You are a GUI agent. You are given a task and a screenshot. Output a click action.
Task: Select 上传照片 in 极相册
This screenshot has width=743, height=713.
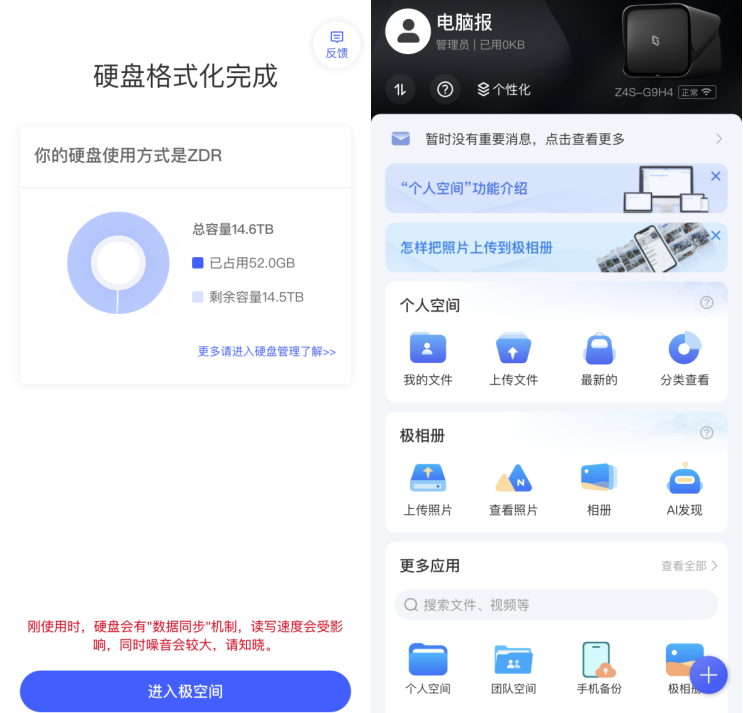click(x=428, y=488)
